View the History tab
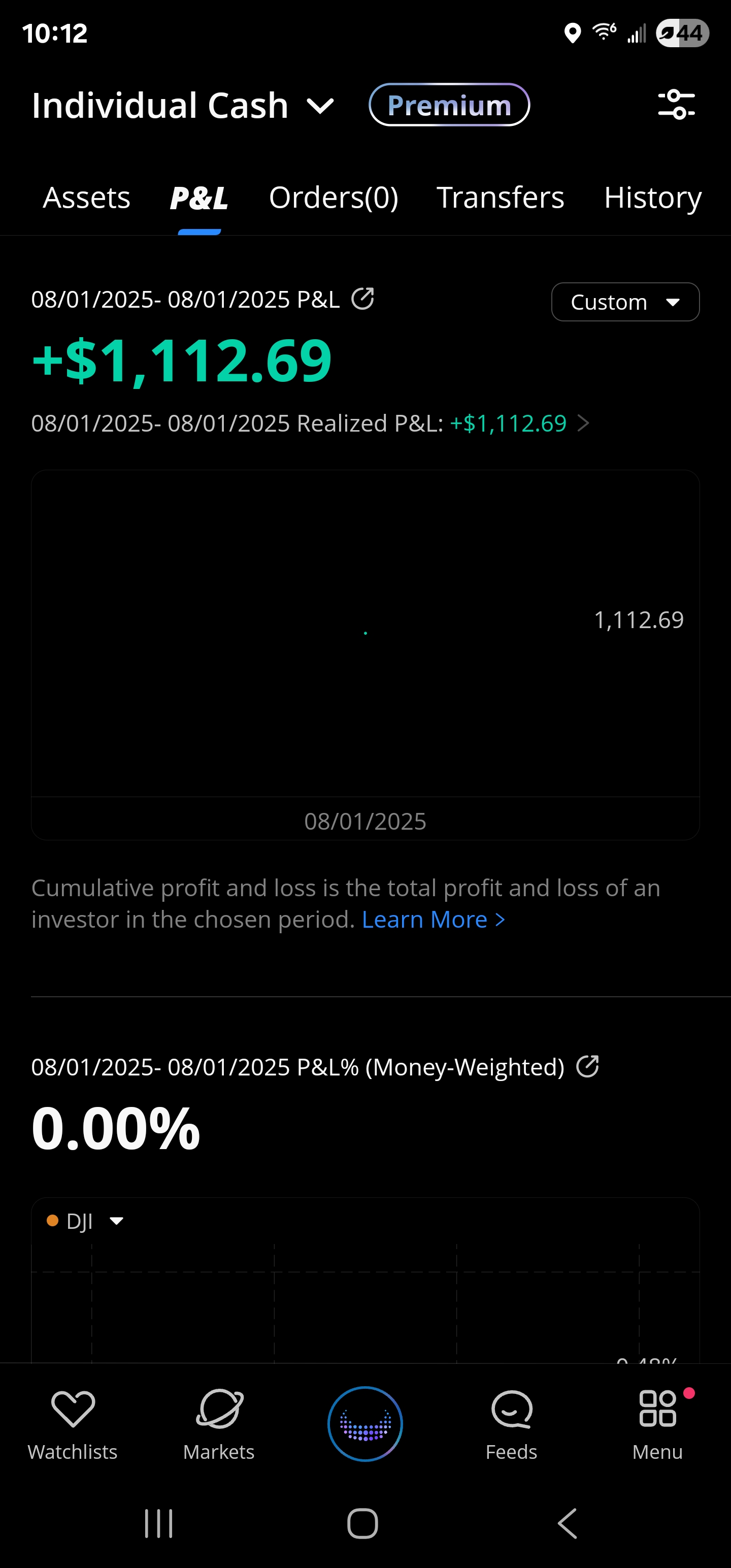Screen dimensions: 731x1568 coord(652,198)
